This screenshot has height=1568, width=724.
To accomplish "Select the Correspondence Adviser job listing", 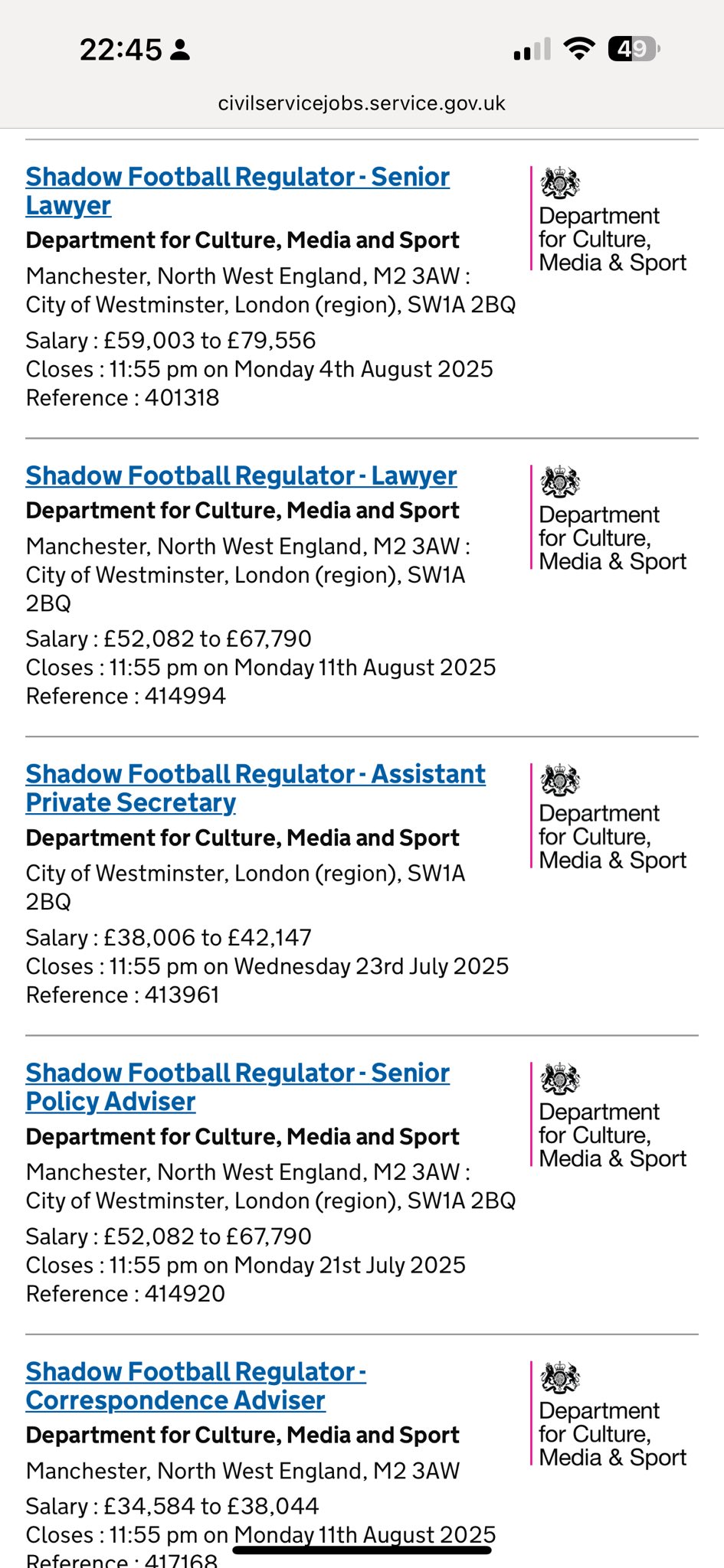I will 196,1386.
